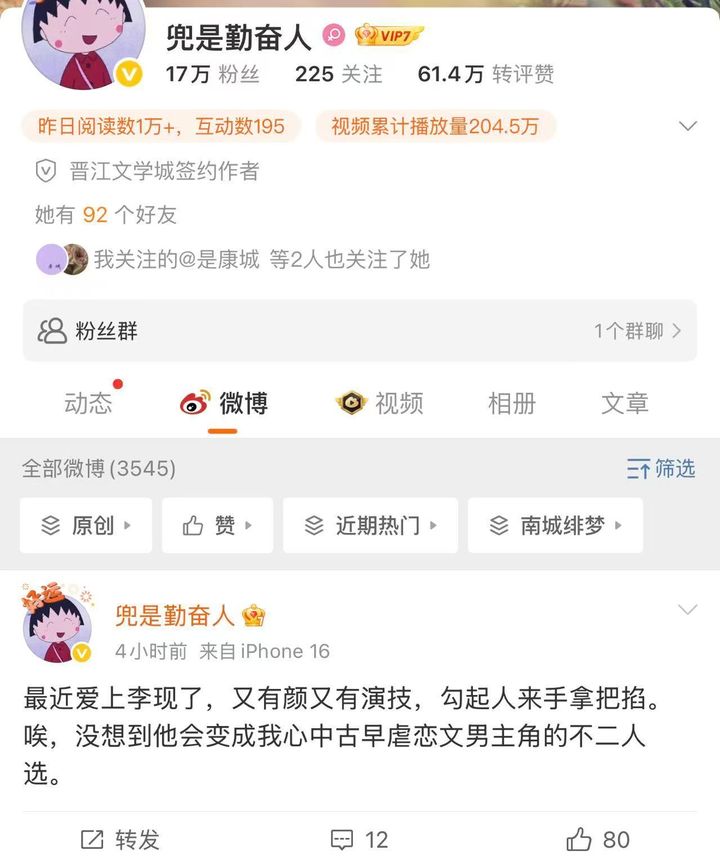
Task: Tap the profile avatar picture
Action: (x=84, y=40)
